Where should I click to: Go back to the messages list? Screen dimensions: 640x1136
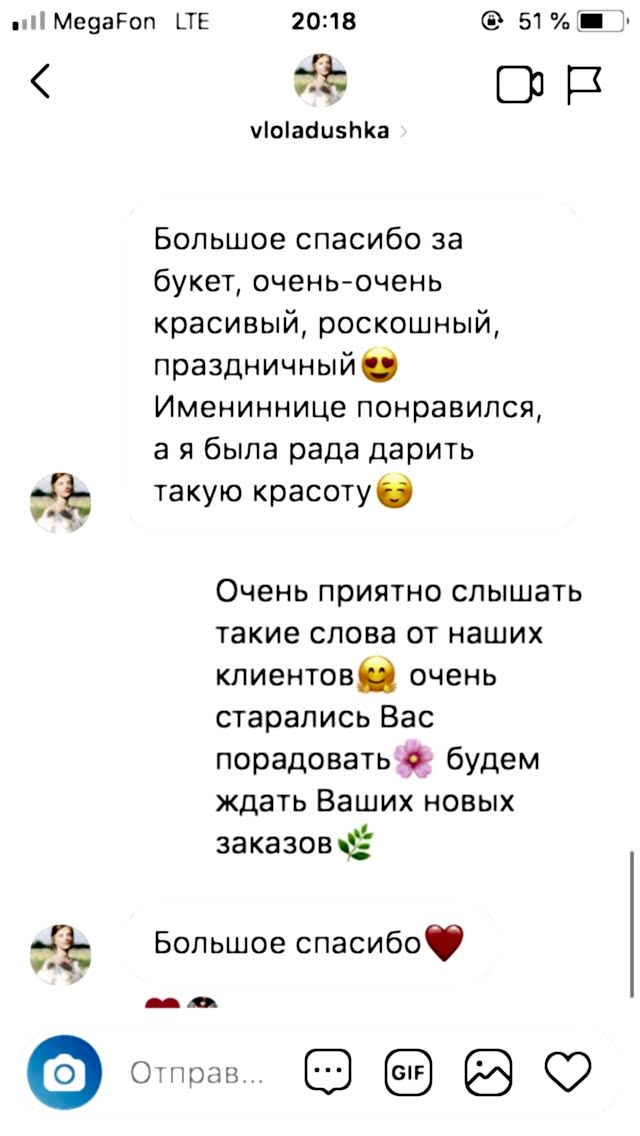point(40,83)
